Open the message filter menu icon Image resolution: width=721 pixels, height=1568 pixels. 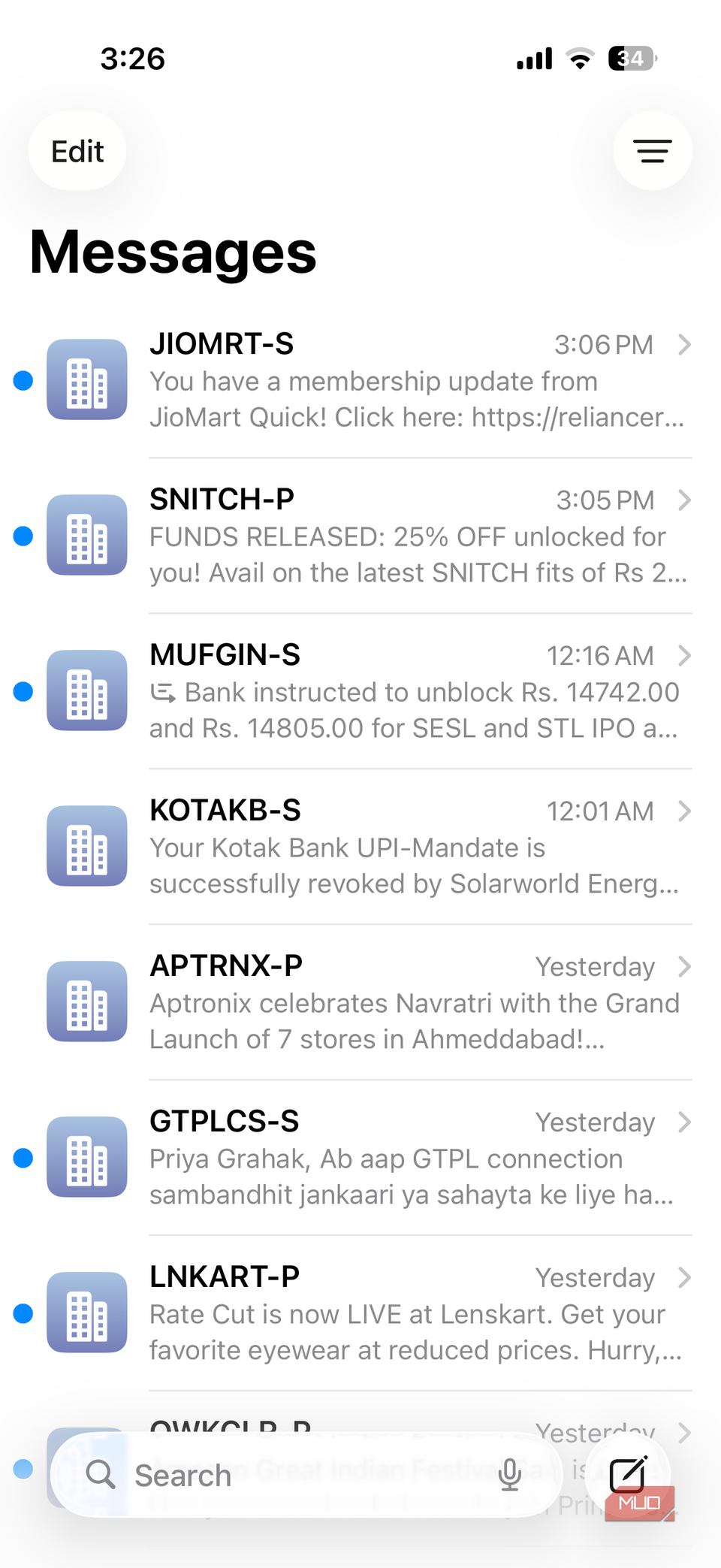click(652, 152)
